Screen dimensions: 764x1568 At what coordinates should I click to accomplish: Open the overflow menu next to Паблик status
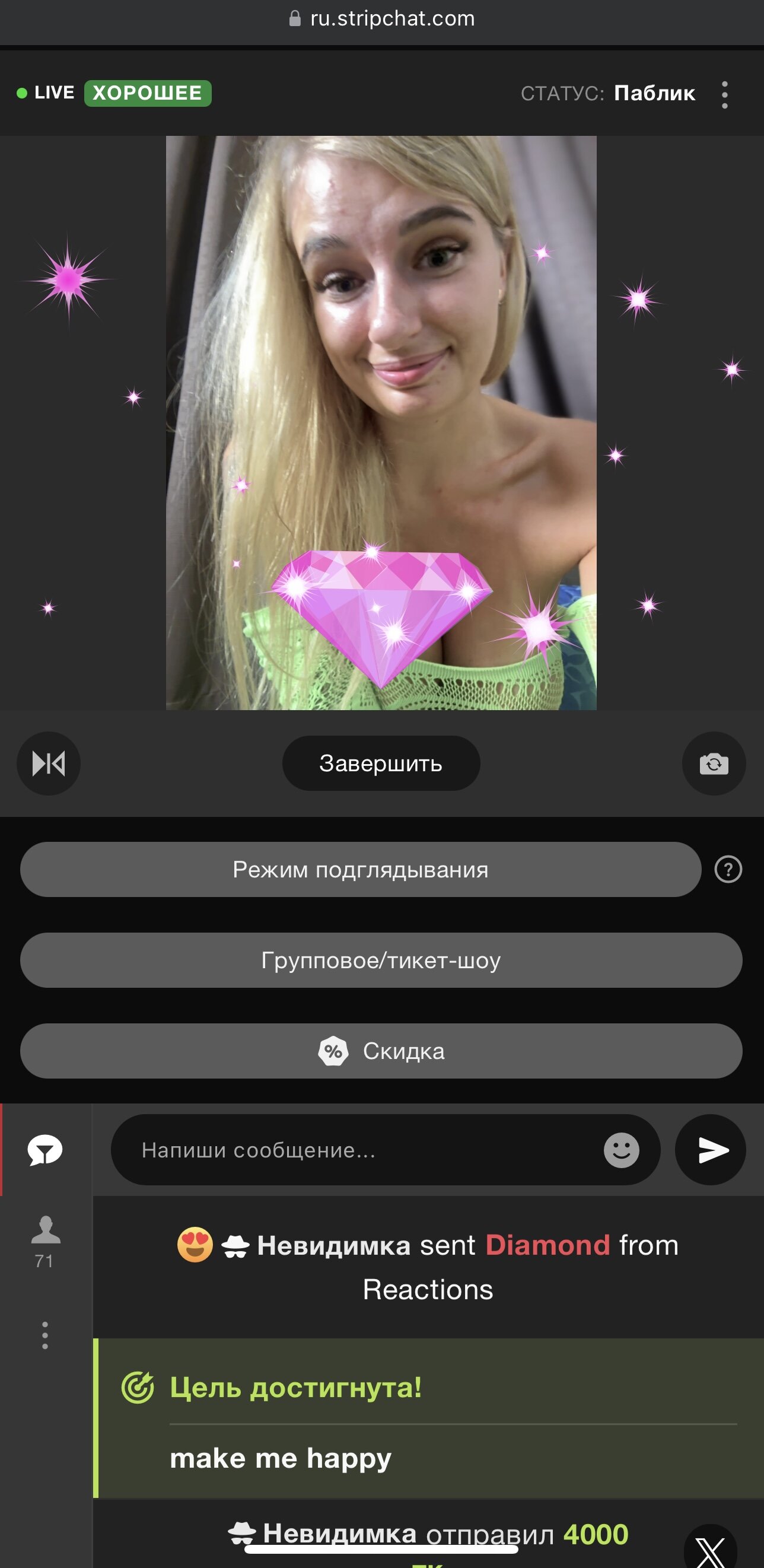click(x=724, y=94)
